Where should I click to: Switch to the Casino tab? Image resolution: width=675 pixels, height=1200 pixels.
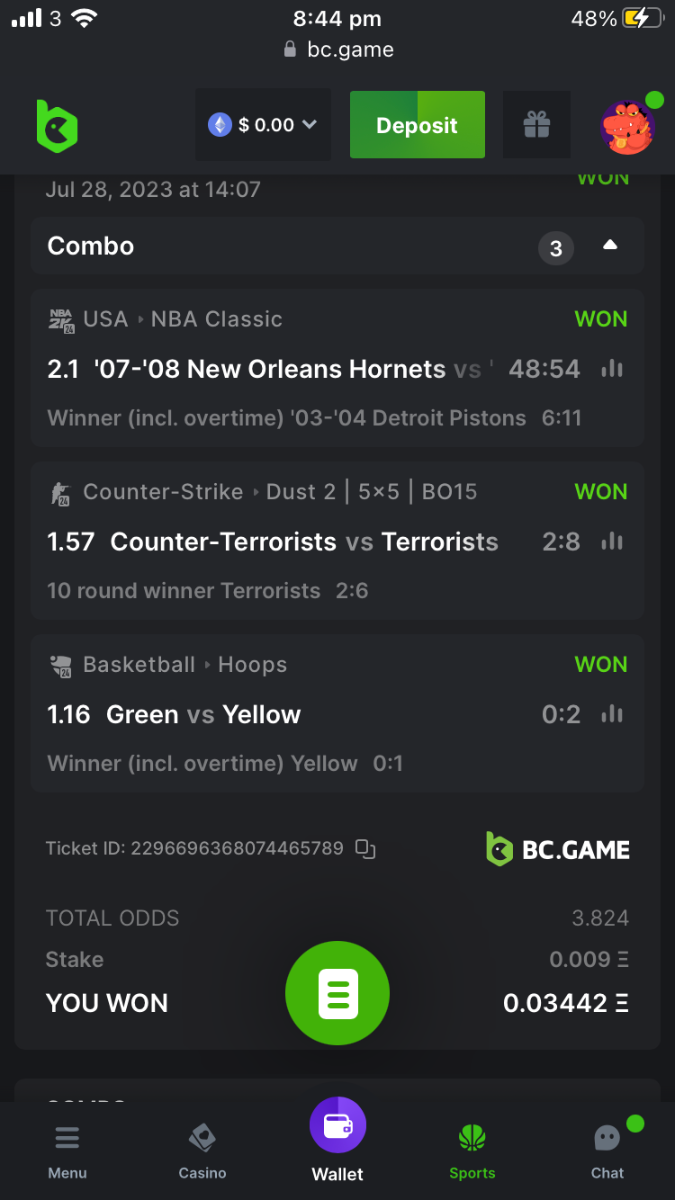pyautogui.click(x=202, y=1150)
